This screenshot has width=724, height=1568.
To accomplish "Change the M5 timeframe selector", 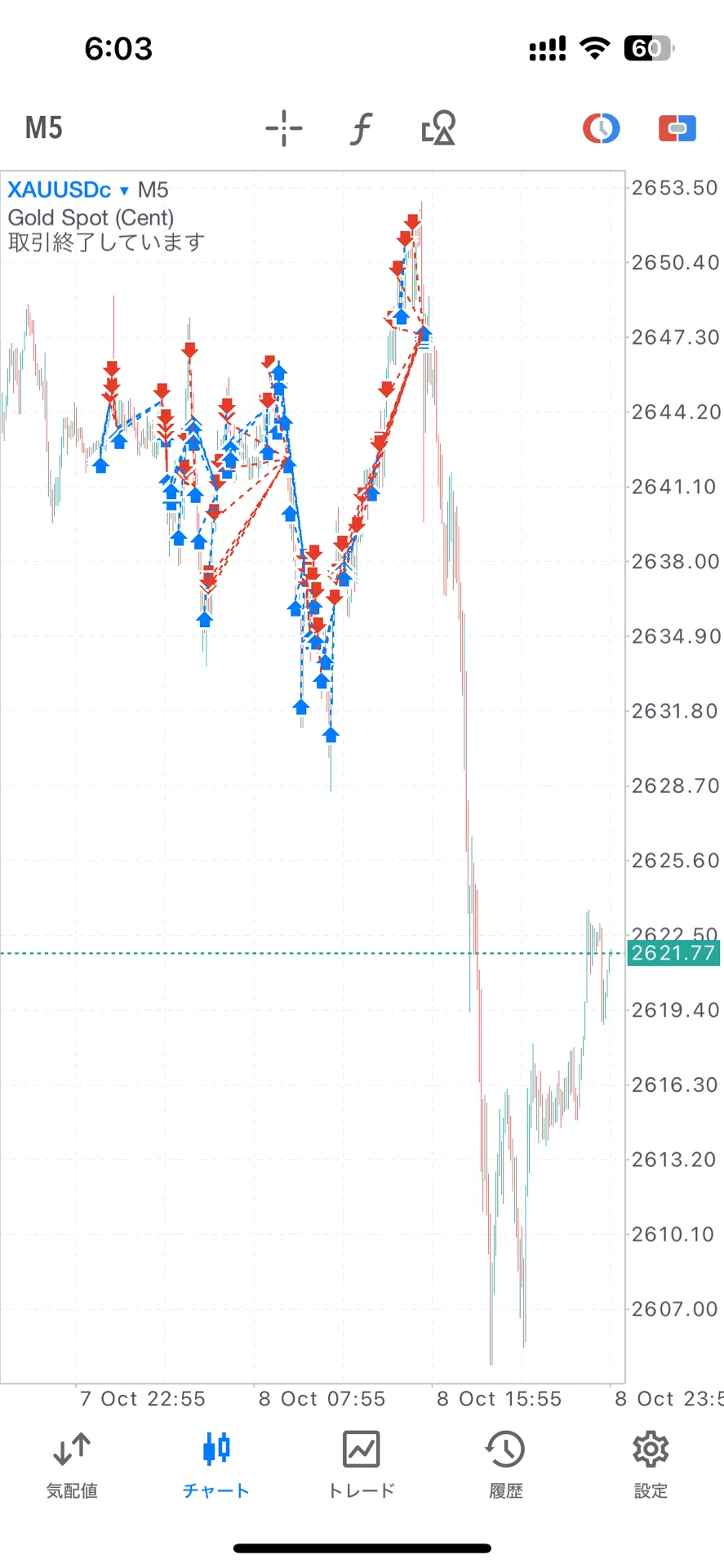I will point(44,128).
